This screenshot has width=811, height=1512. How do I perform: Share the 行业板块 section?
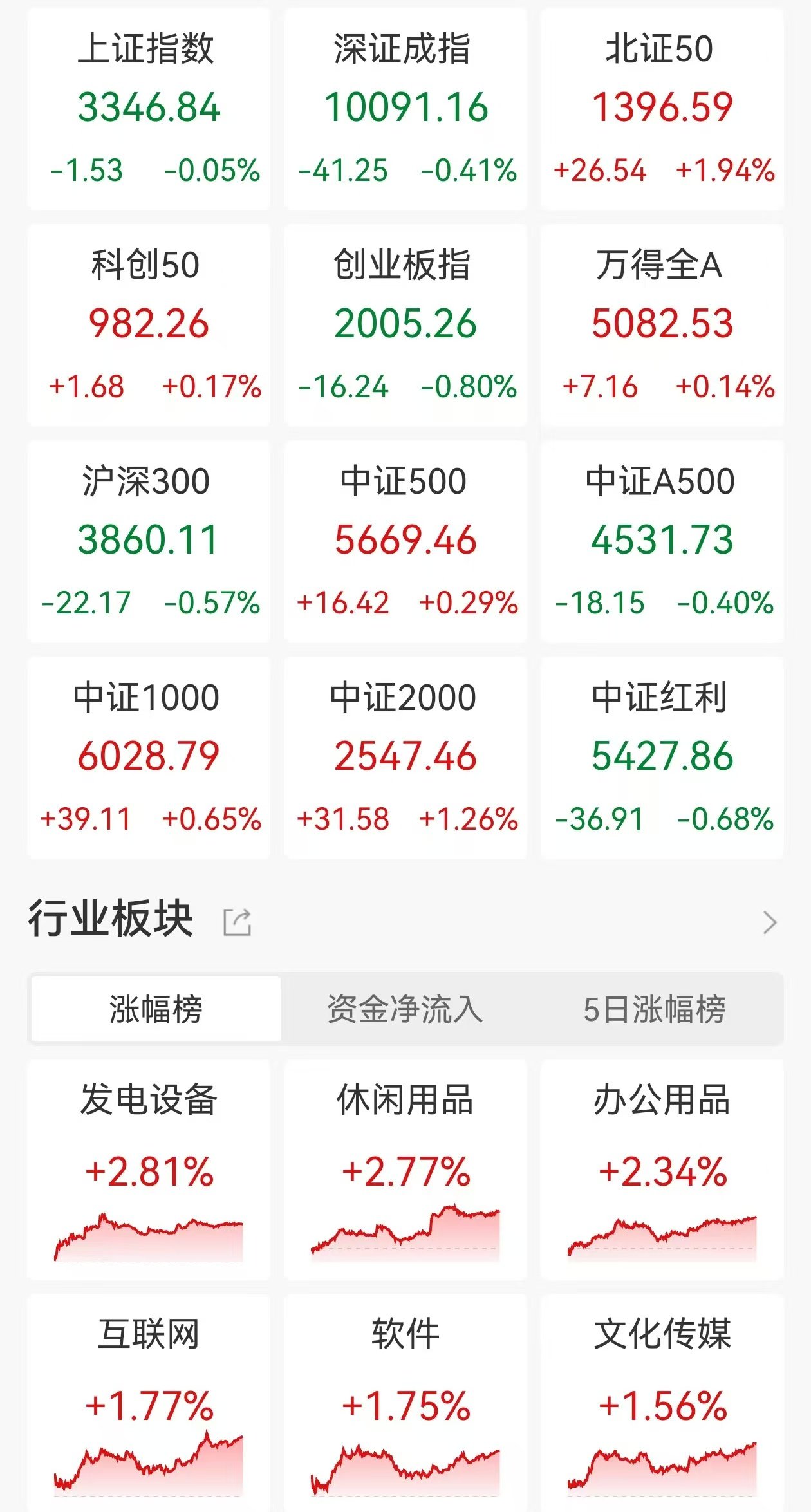click(237, 922)
